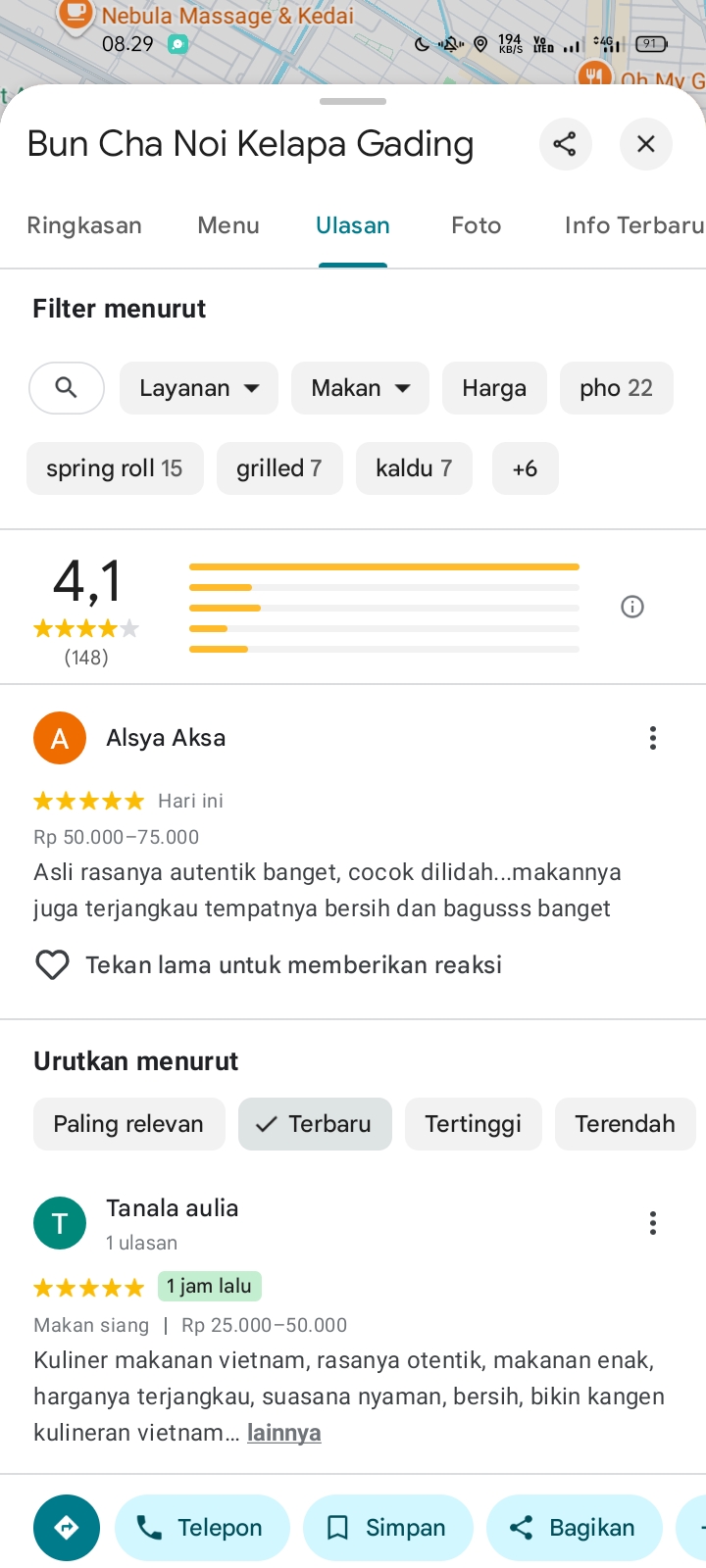Open options menu for Alsya Aksa's review
This screenshot has height=1568, width=706.
(x=653, y=738)
